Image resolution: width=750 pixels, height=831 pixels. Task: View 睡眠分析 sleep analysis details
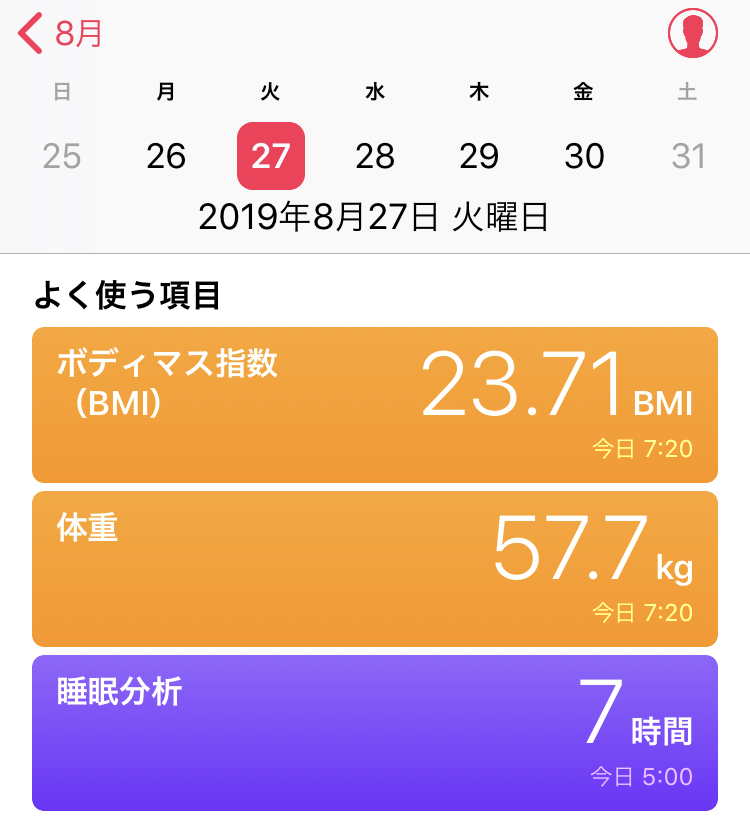[375, 732]
